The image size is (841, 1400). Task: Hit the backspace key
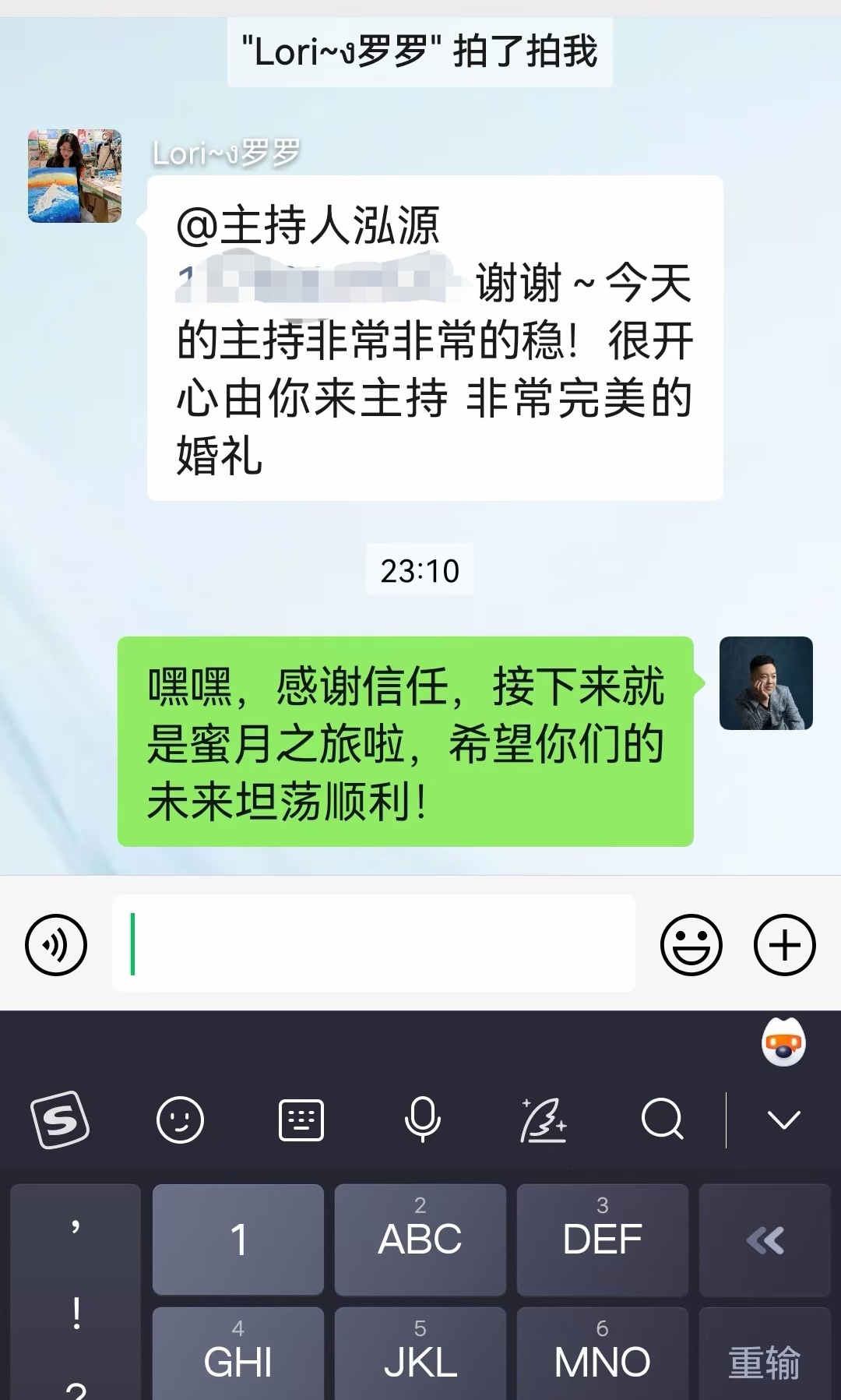point(765,1239)
